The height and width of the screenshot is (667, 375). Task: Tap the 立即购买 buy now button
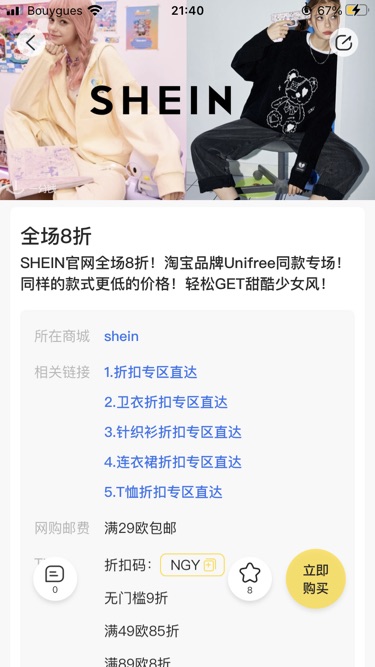pyautogui.click(x=315, y=579)
